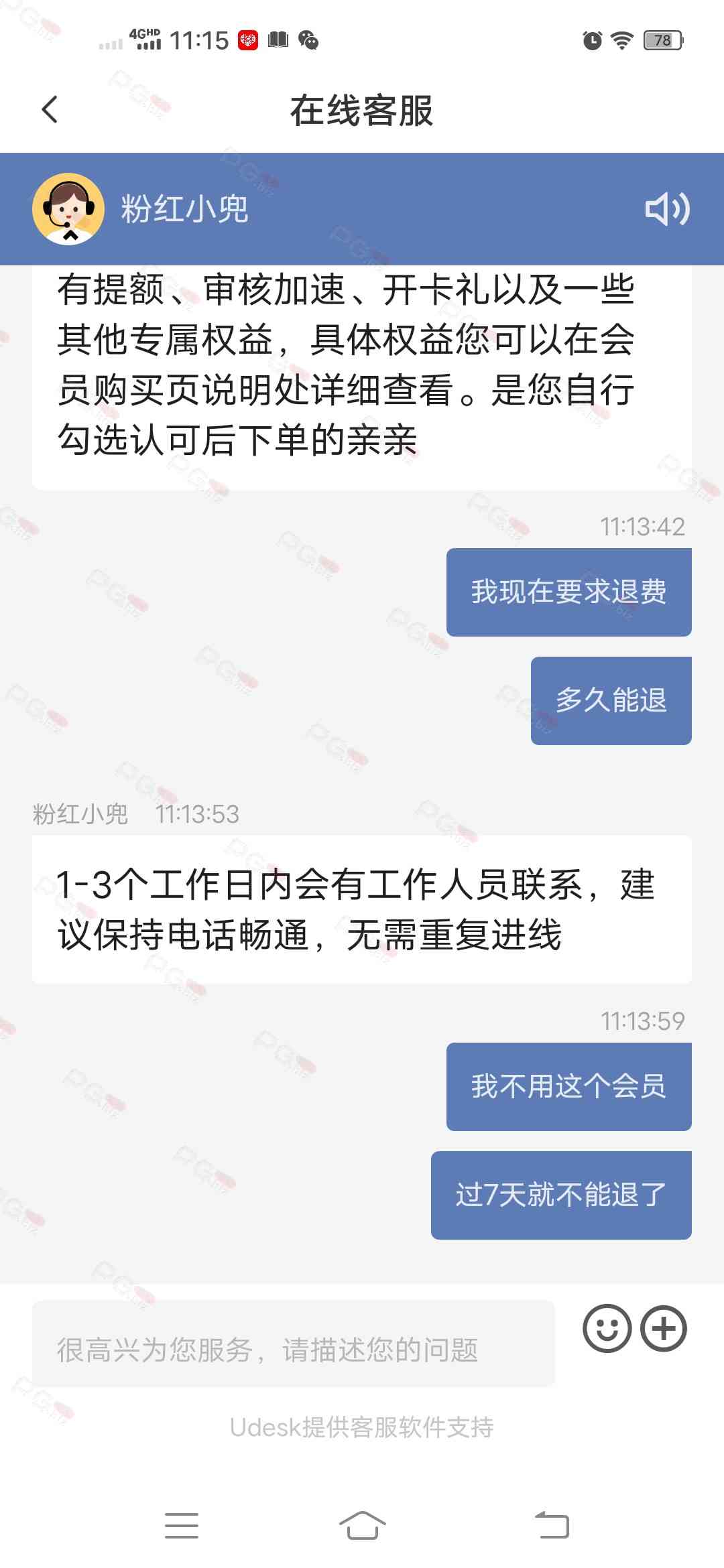Toggle the sound speaker icon
This screenshot has width=724, height=1568.
click(x=666, y=209)
